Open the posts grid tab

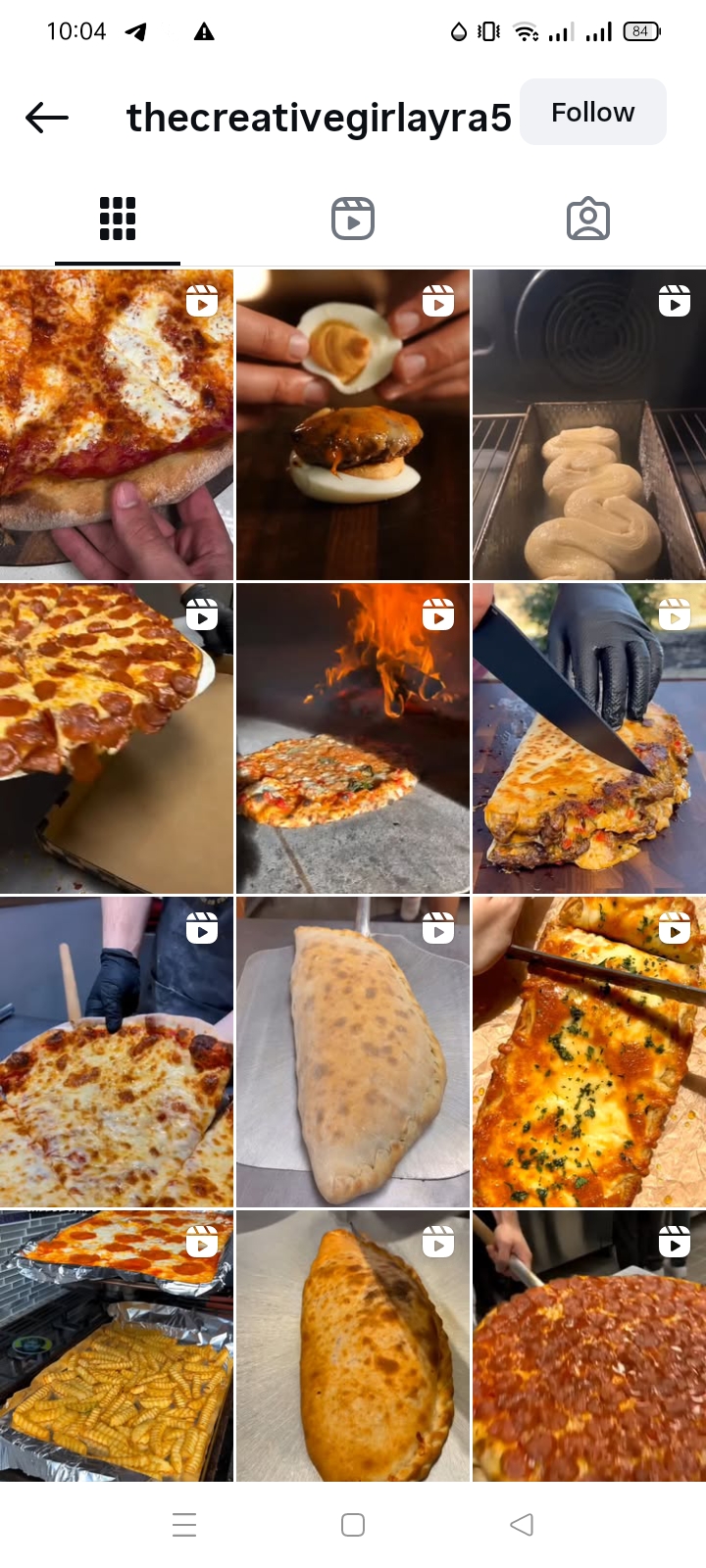118,219
